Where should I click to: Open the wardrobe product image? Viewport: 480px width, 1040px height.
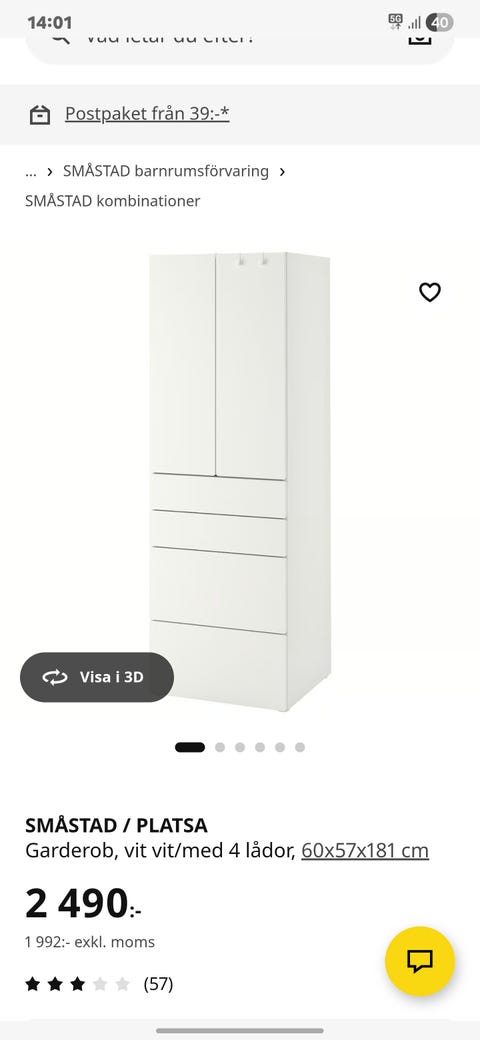click(239, 481)
